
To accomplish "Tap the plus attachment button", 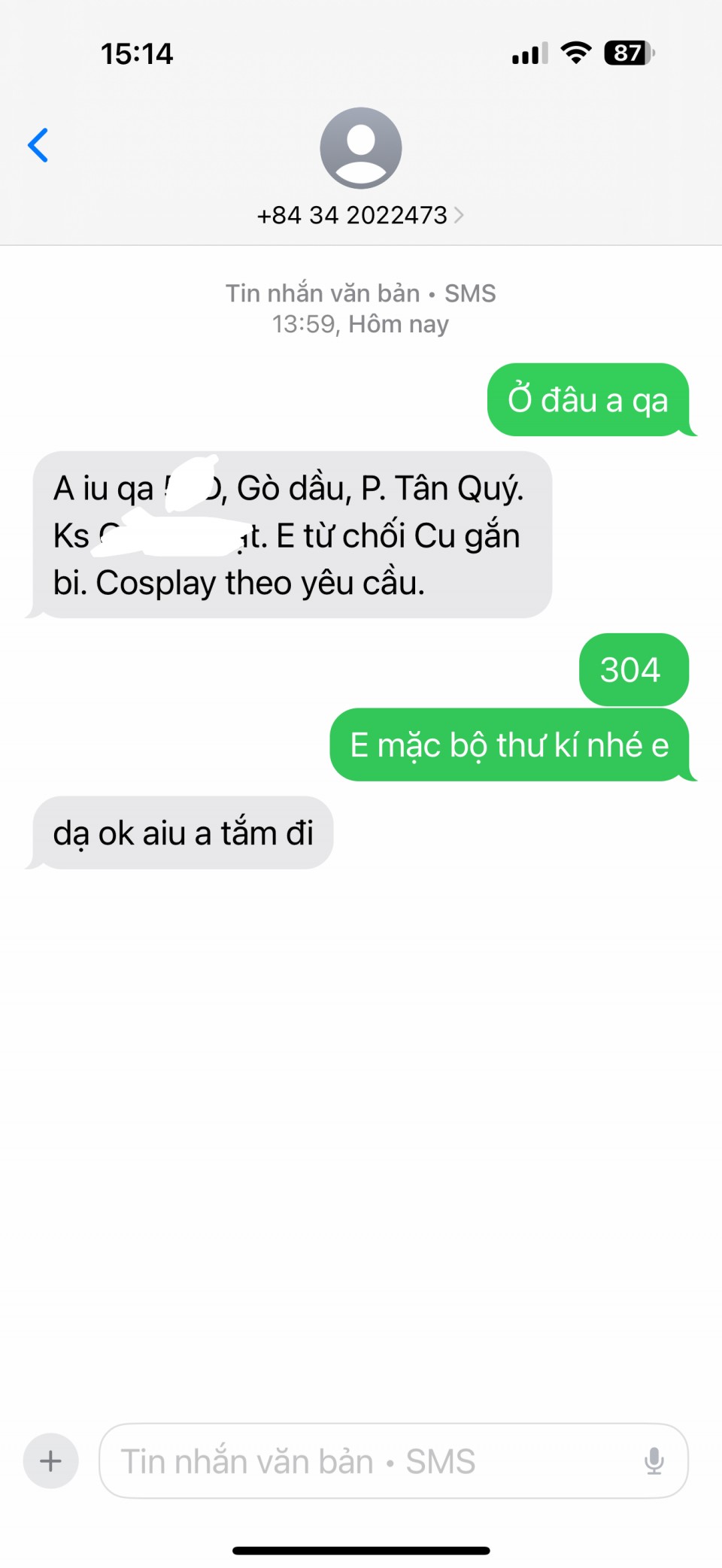I will (50, 1460).
